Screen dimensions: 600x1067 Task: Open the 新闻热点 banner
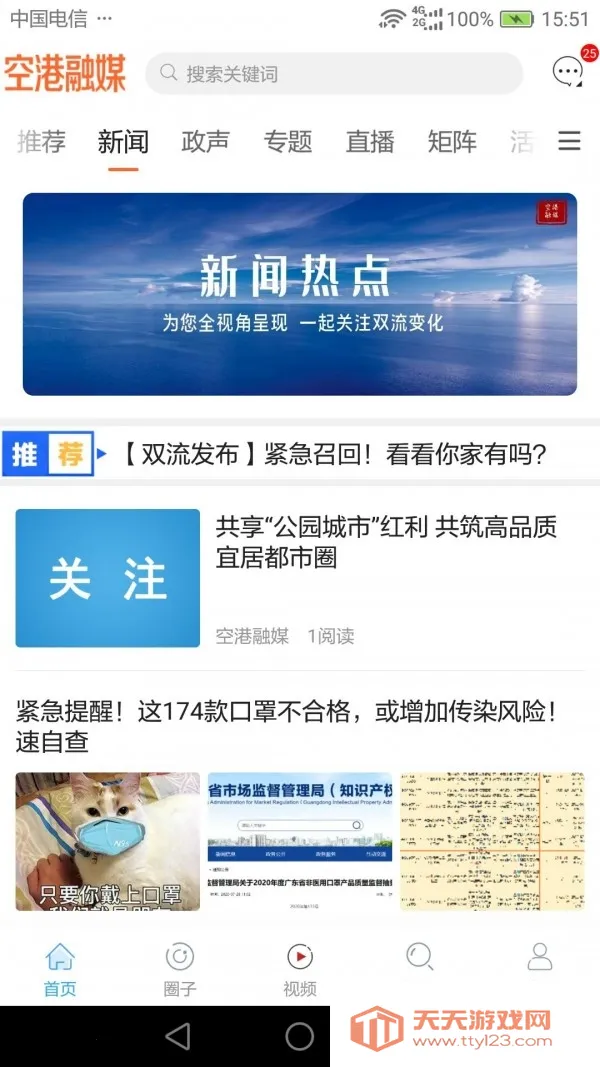click(x=300, y=294)
